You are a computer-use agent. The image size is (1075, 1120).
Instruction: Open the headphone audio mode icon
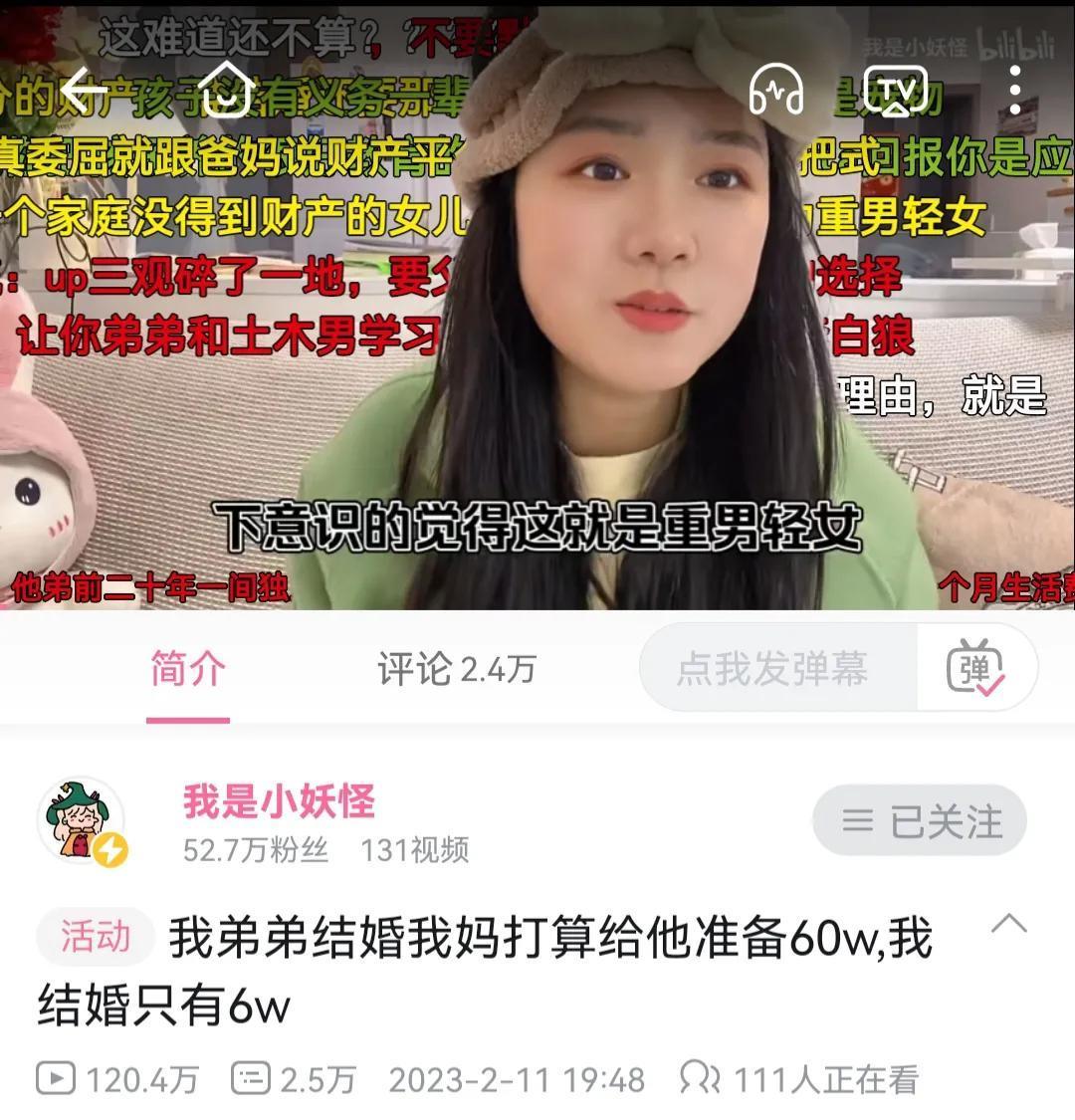[x=776, y=91]
